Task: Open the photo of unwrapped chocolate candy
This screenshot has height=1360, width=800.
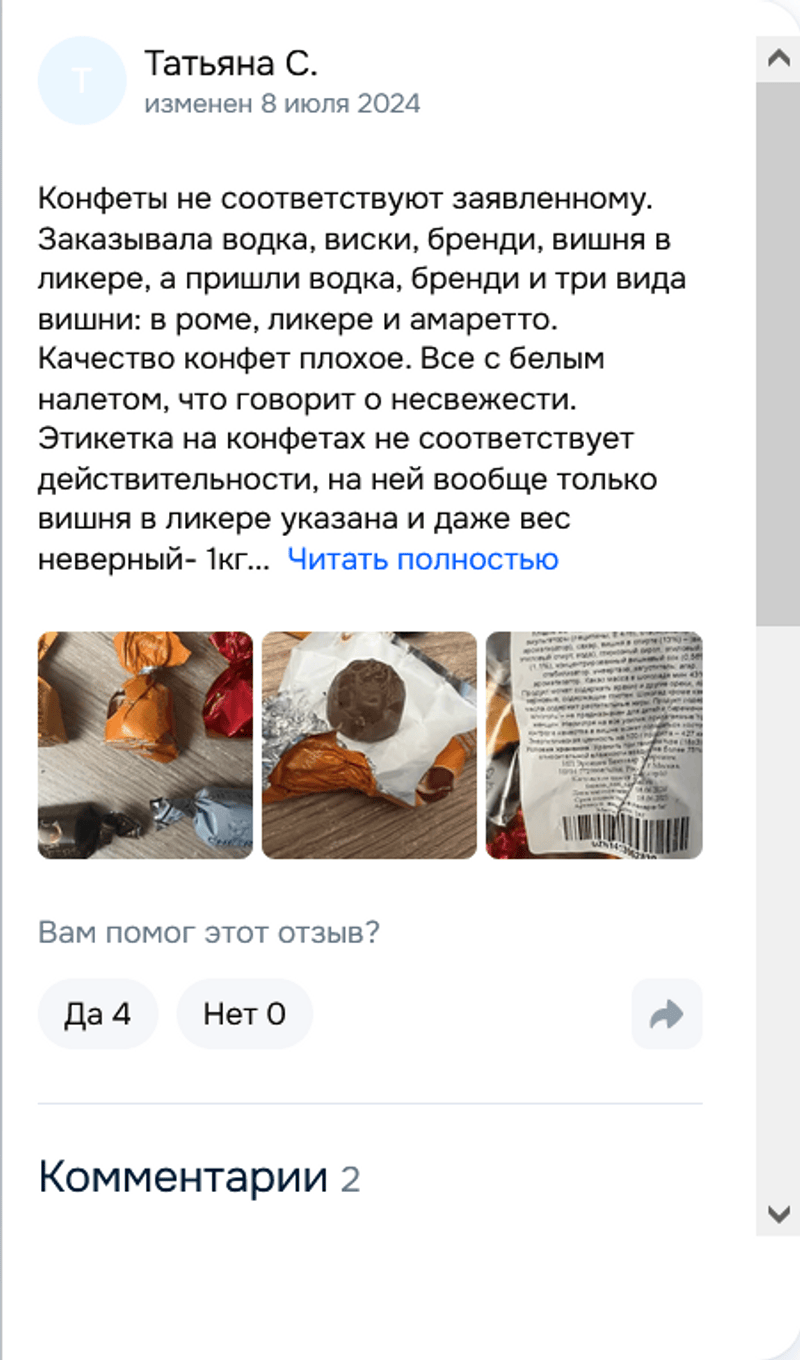Action: (369, 745)
